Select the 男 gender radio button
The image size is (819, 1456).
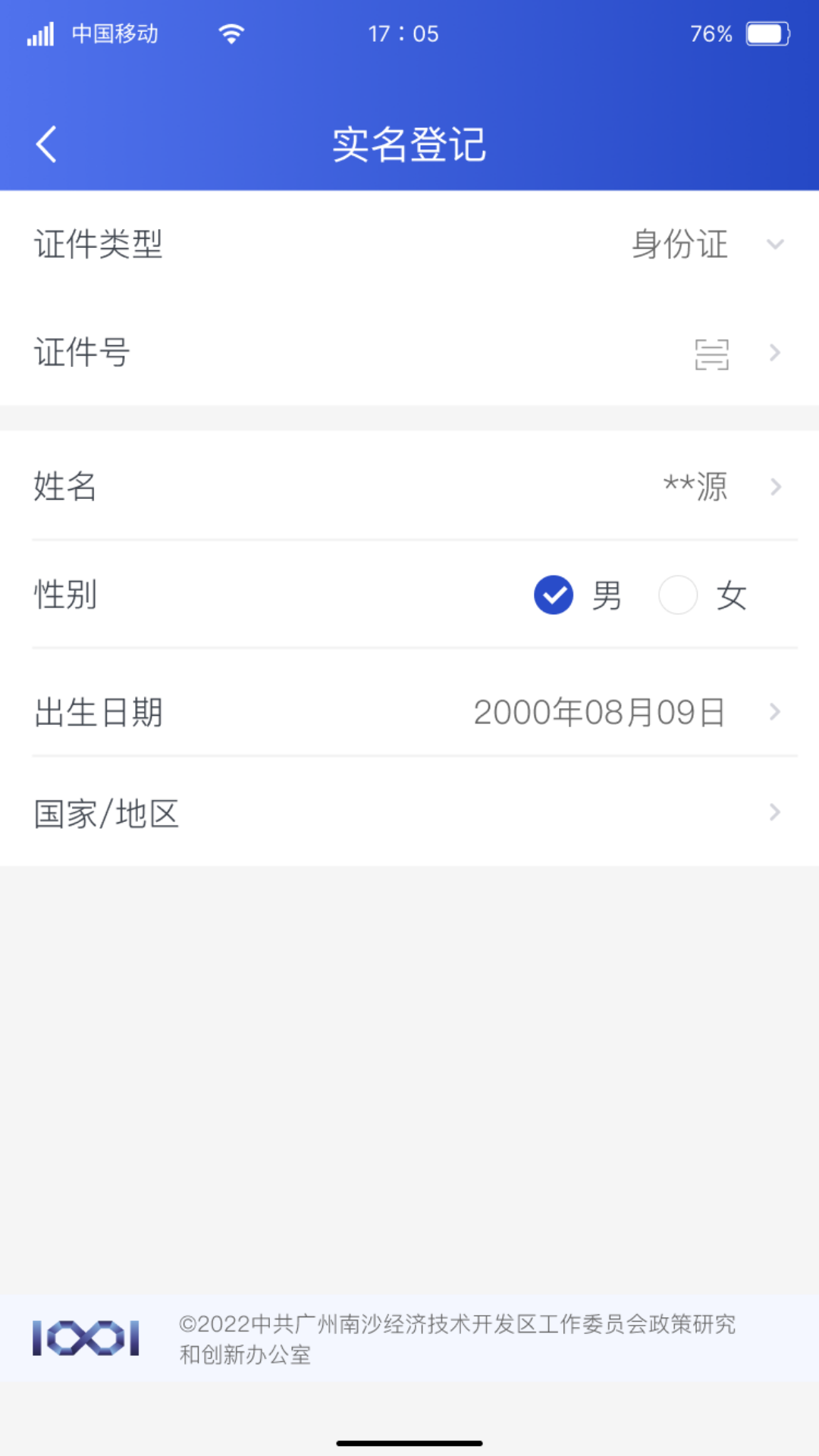(x=553, y=596)
